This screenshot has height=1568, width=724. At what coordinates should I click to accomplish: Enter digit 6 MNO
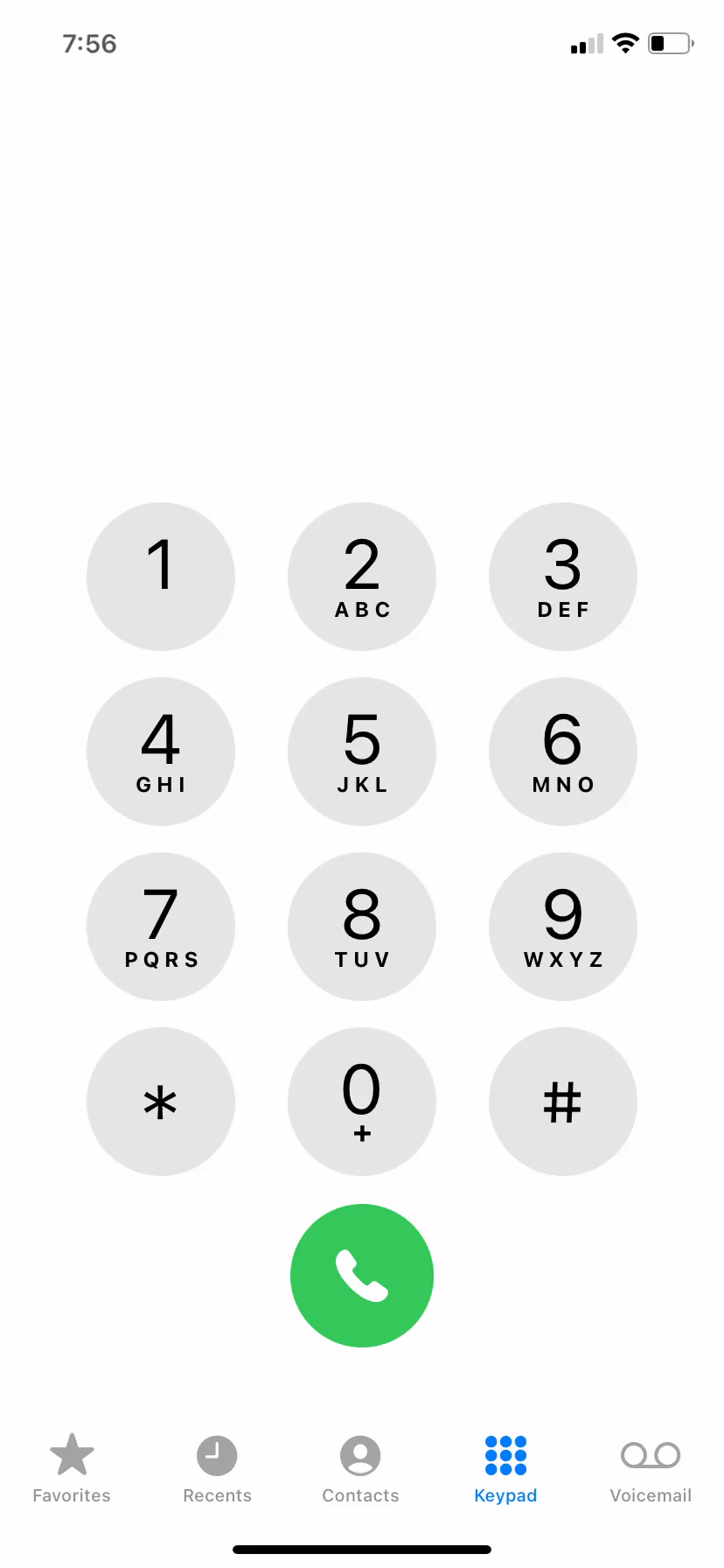click(x=563, y=752)
